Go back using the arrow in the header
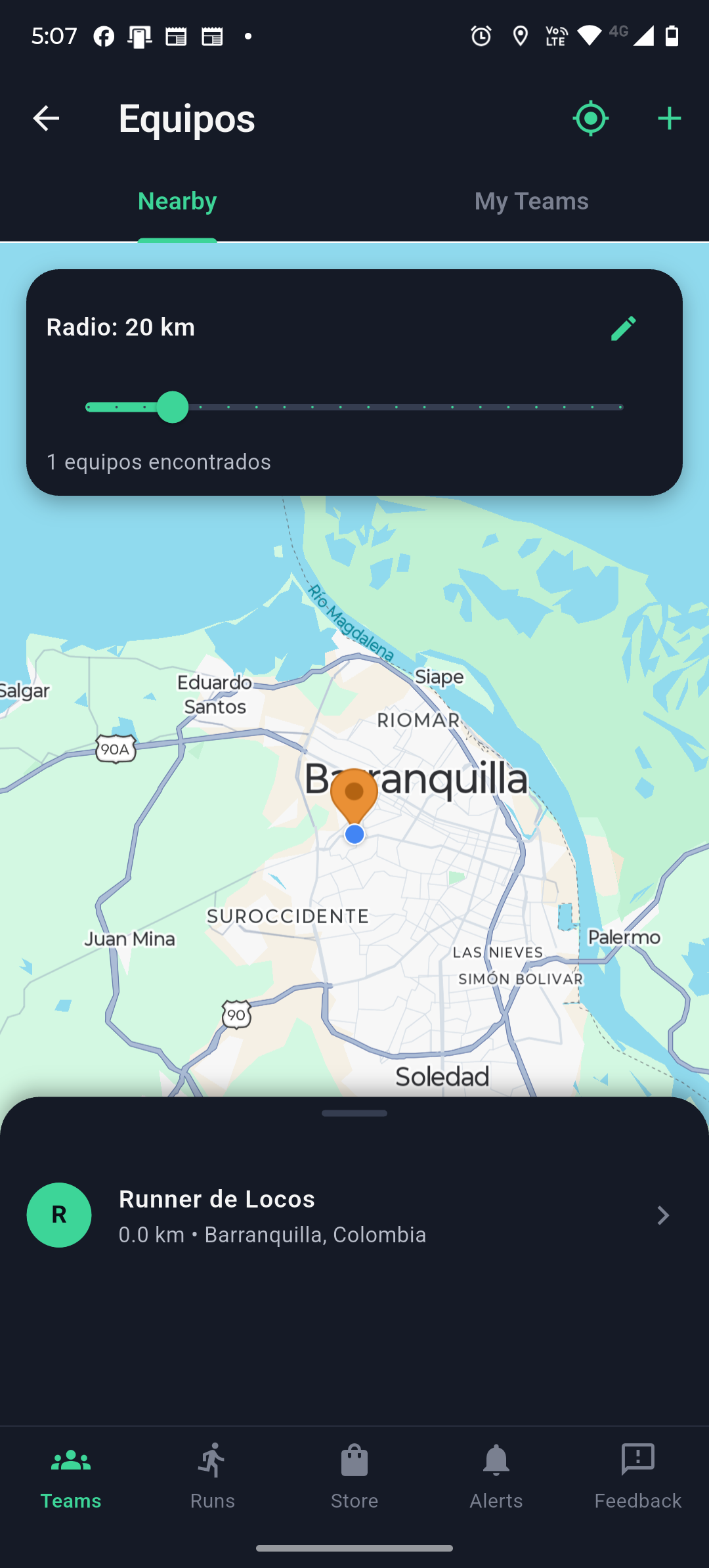Image resolution: width=709 pixels, height=1568 pixels. coord(45,118)
